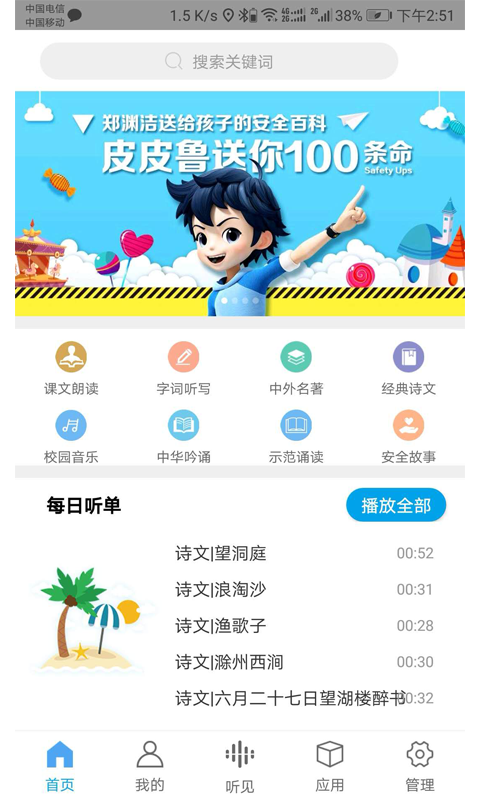The image size is (480, 800).
Task: Play 诗文|渔歌子 track
Action: (305, 626)
